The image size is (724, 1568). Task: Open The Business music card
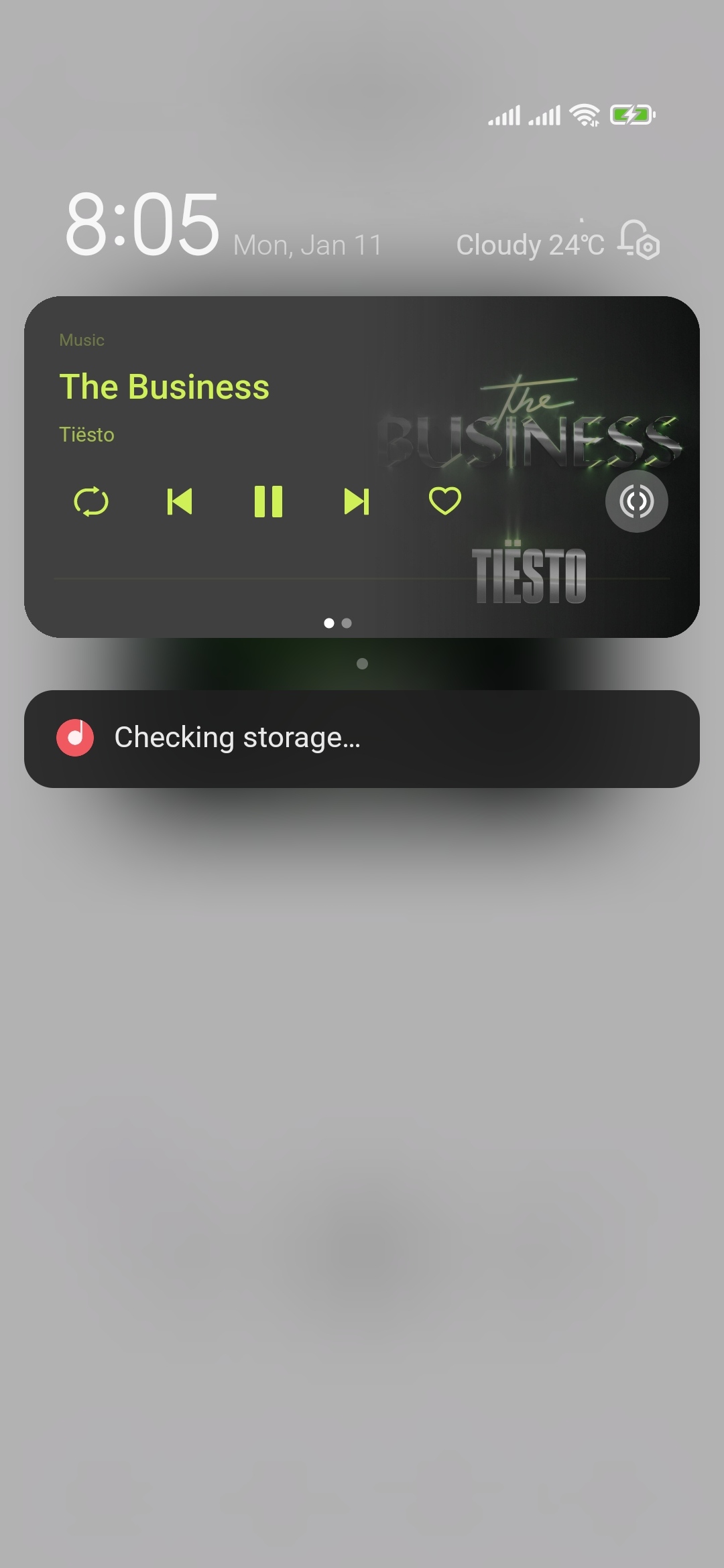(362, 466)
